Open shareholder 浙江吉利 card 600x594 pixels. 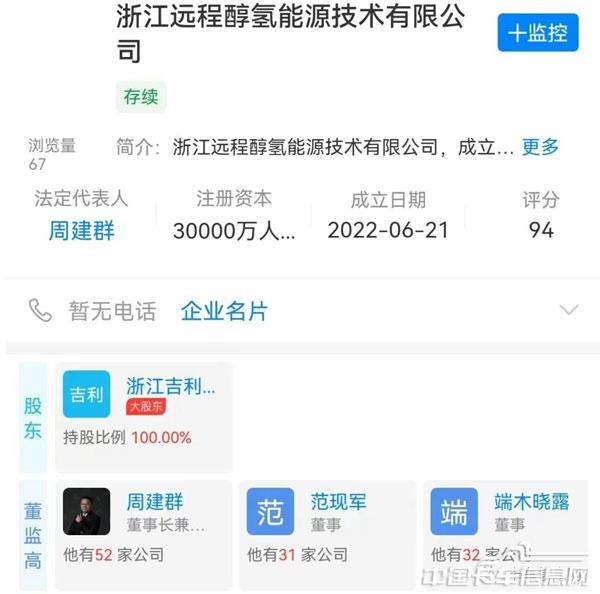143,415
